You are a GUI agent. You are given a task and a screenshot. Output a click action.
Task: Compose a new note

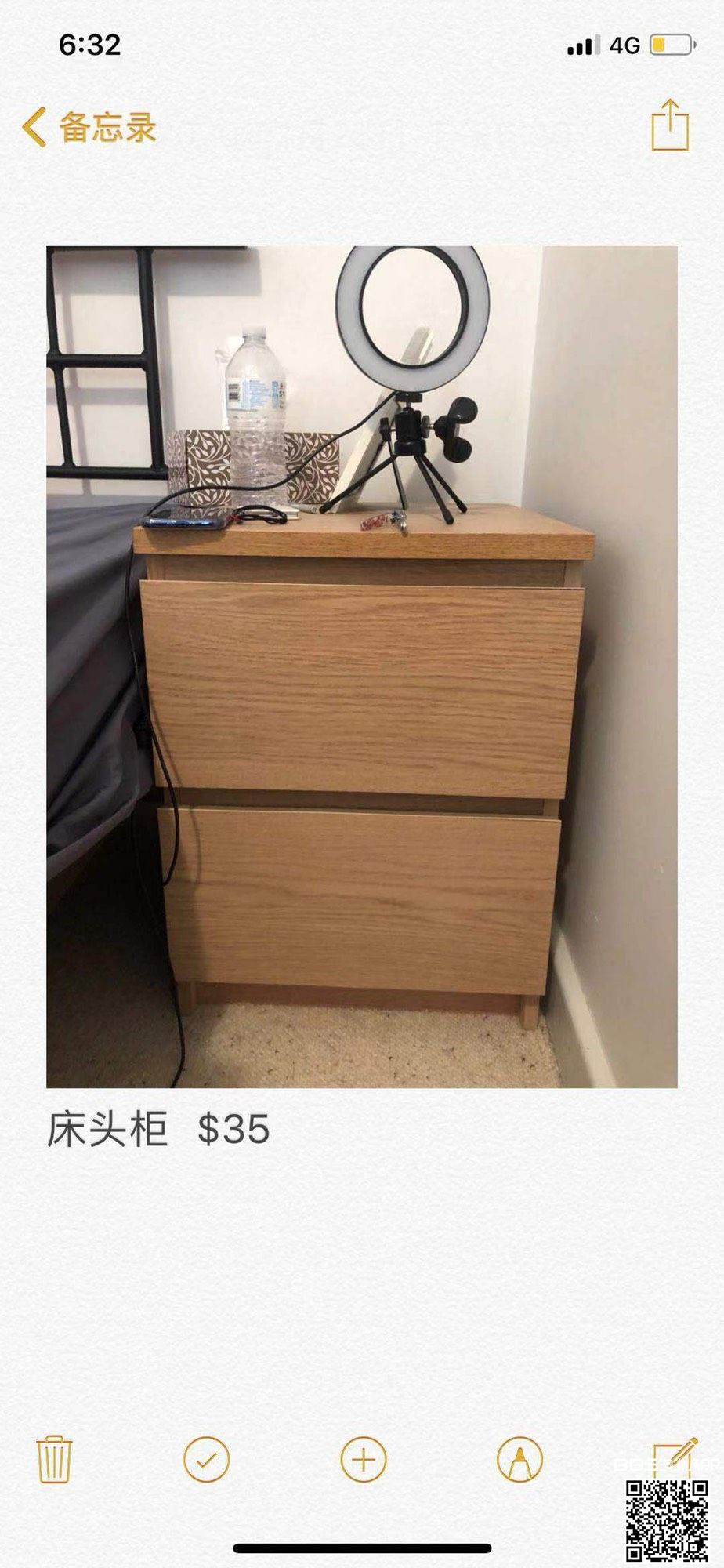coord(674,1457)
